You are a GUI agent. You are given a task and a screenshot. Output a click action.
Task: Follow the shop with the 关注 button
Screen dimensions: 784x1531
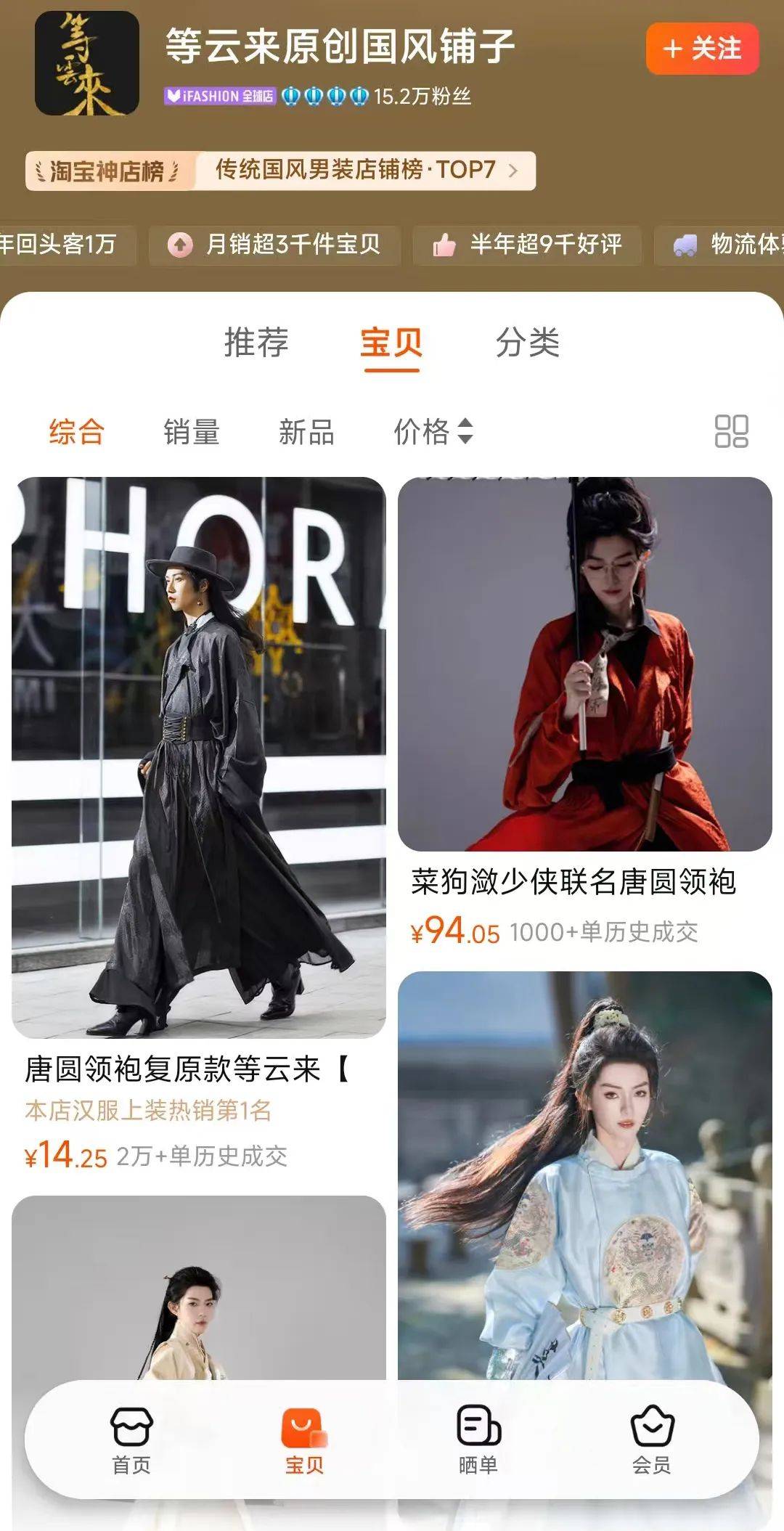(701, 49)
